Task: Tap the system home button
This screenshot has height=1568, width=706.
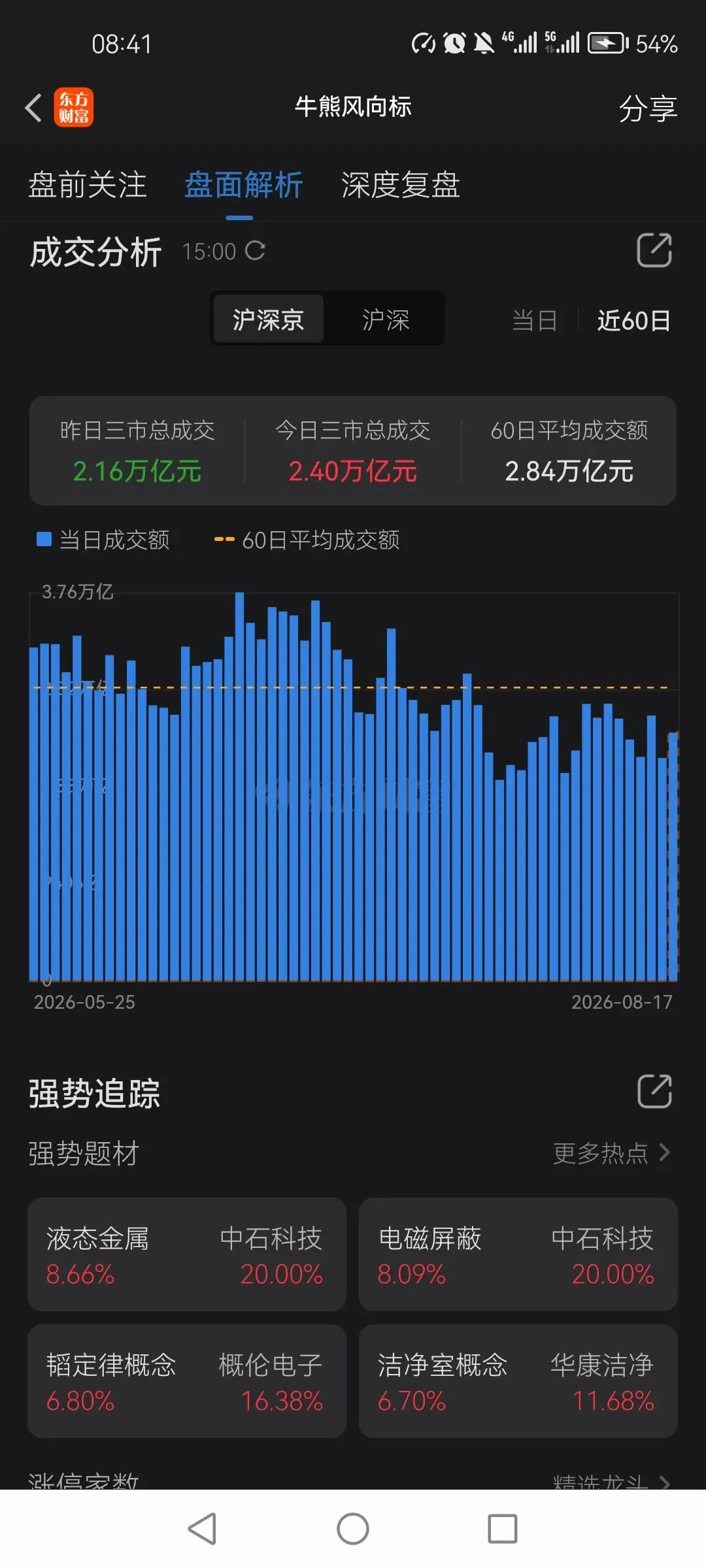Action: [353, 1529]
